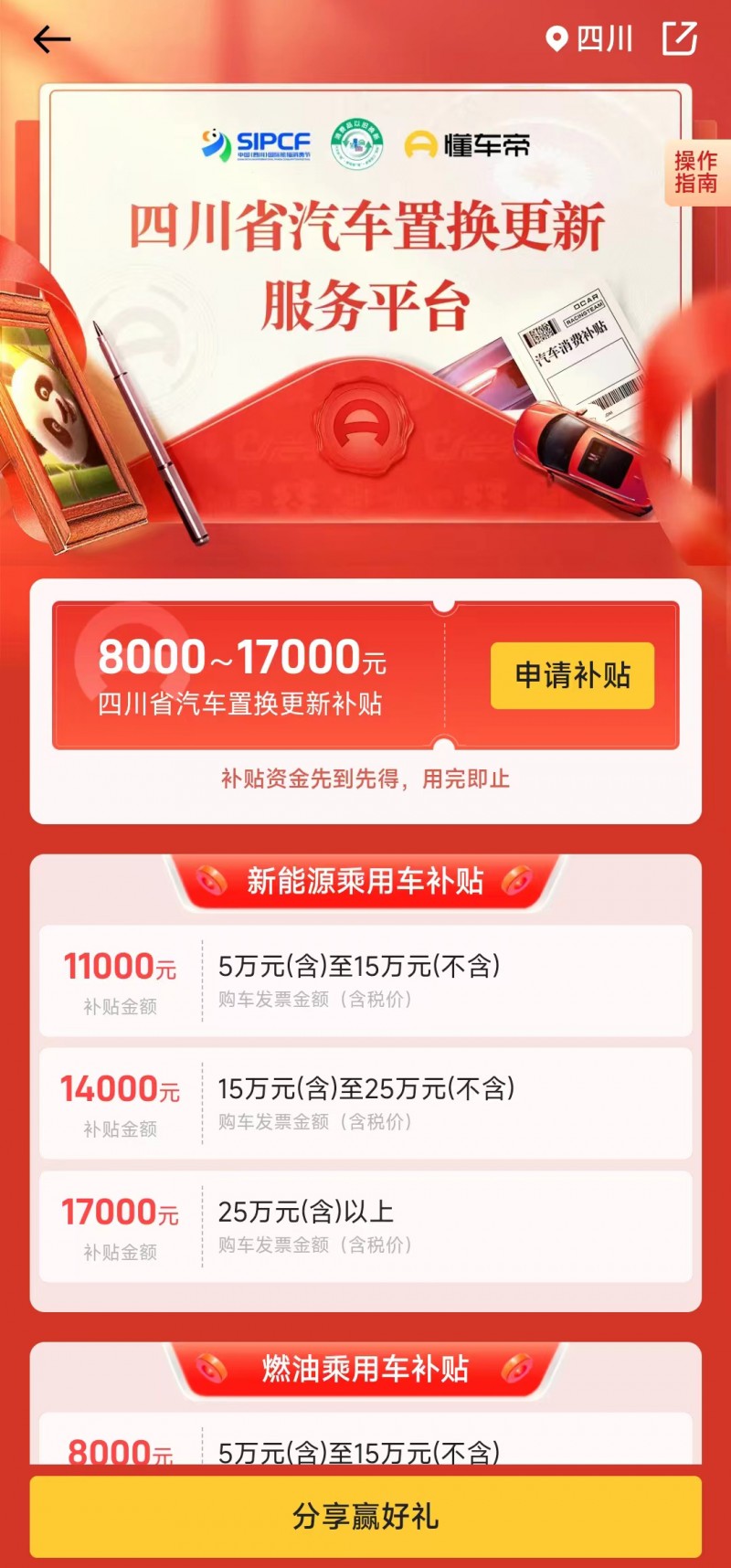Change the 四川 location selector
This screenshot has height=1568, width=731.
pyautogui.click(x=589, y=39)
